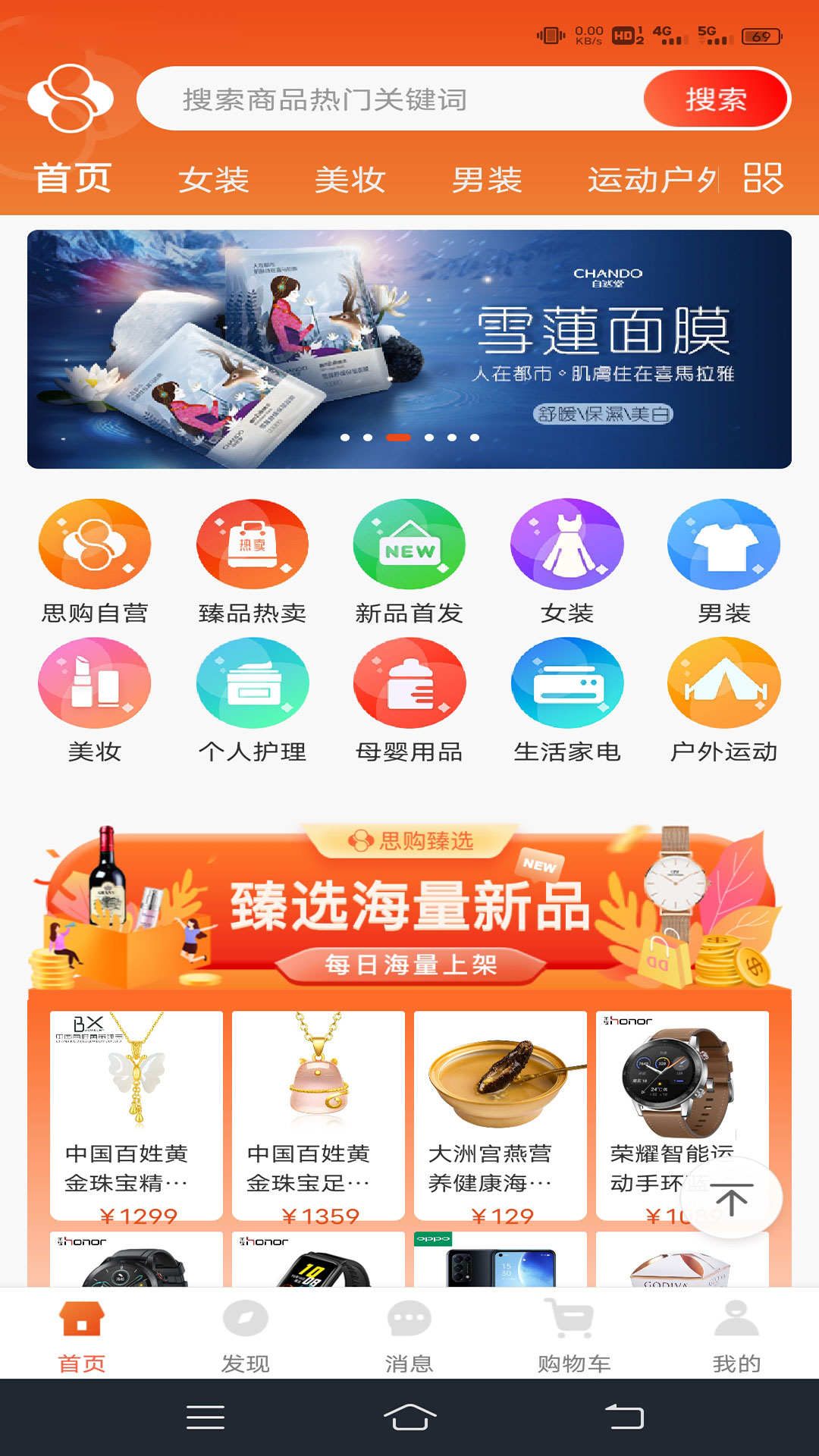Switch to the 男装 top tab

[486, 180]
